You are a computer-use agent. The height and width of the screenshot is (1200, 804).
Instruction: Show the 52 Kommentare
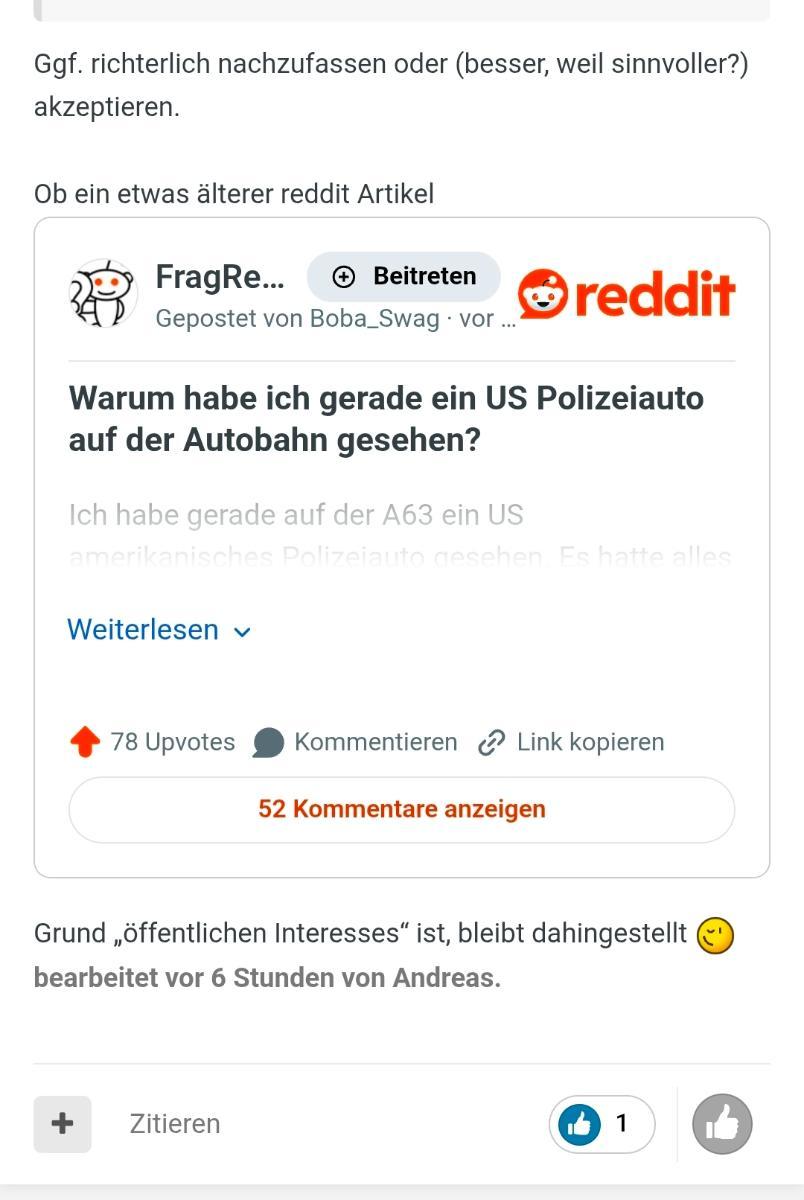pyautogui.click(x=402, y=809)
